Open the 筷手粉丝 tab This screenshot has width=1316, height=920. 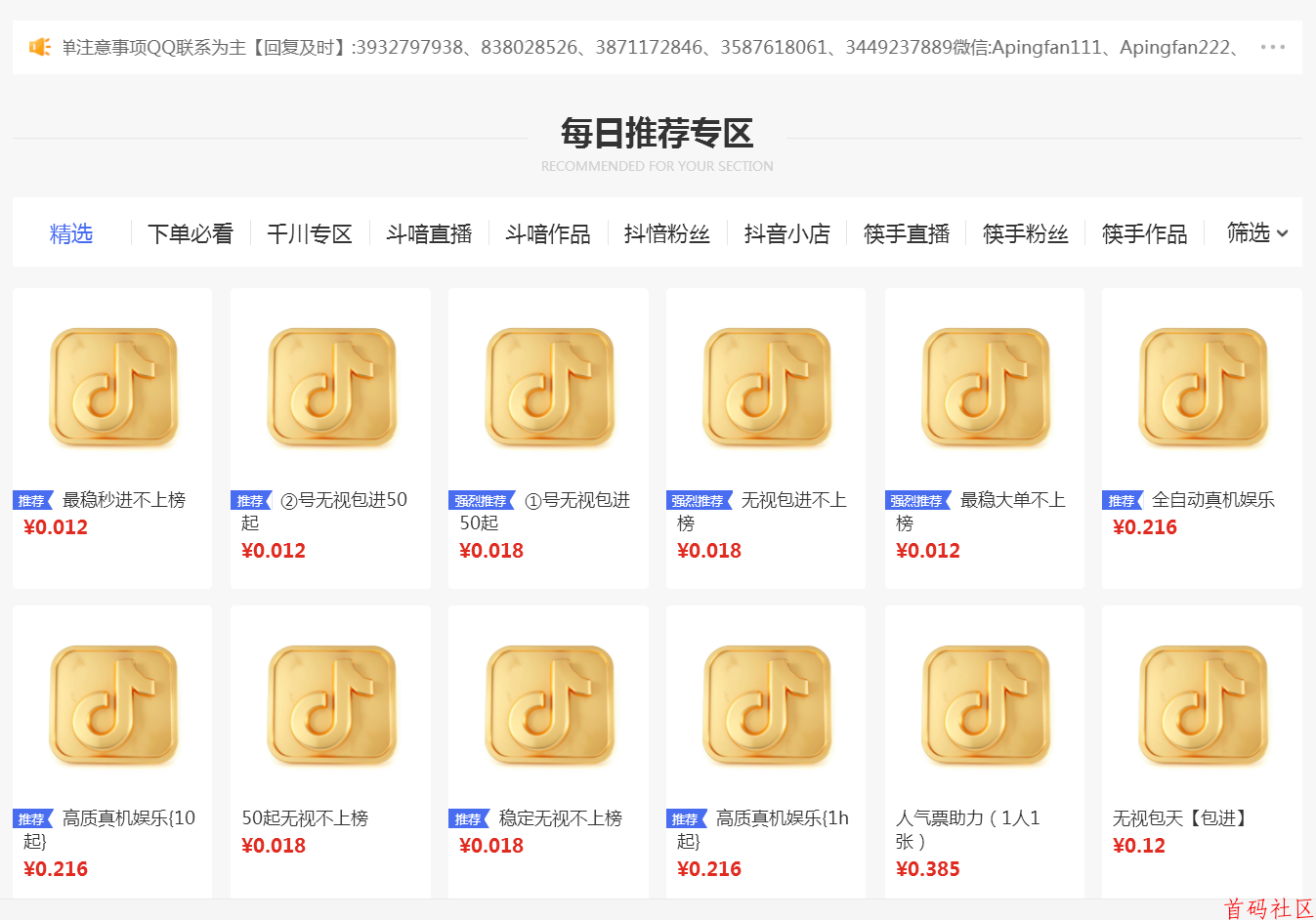1026,233
